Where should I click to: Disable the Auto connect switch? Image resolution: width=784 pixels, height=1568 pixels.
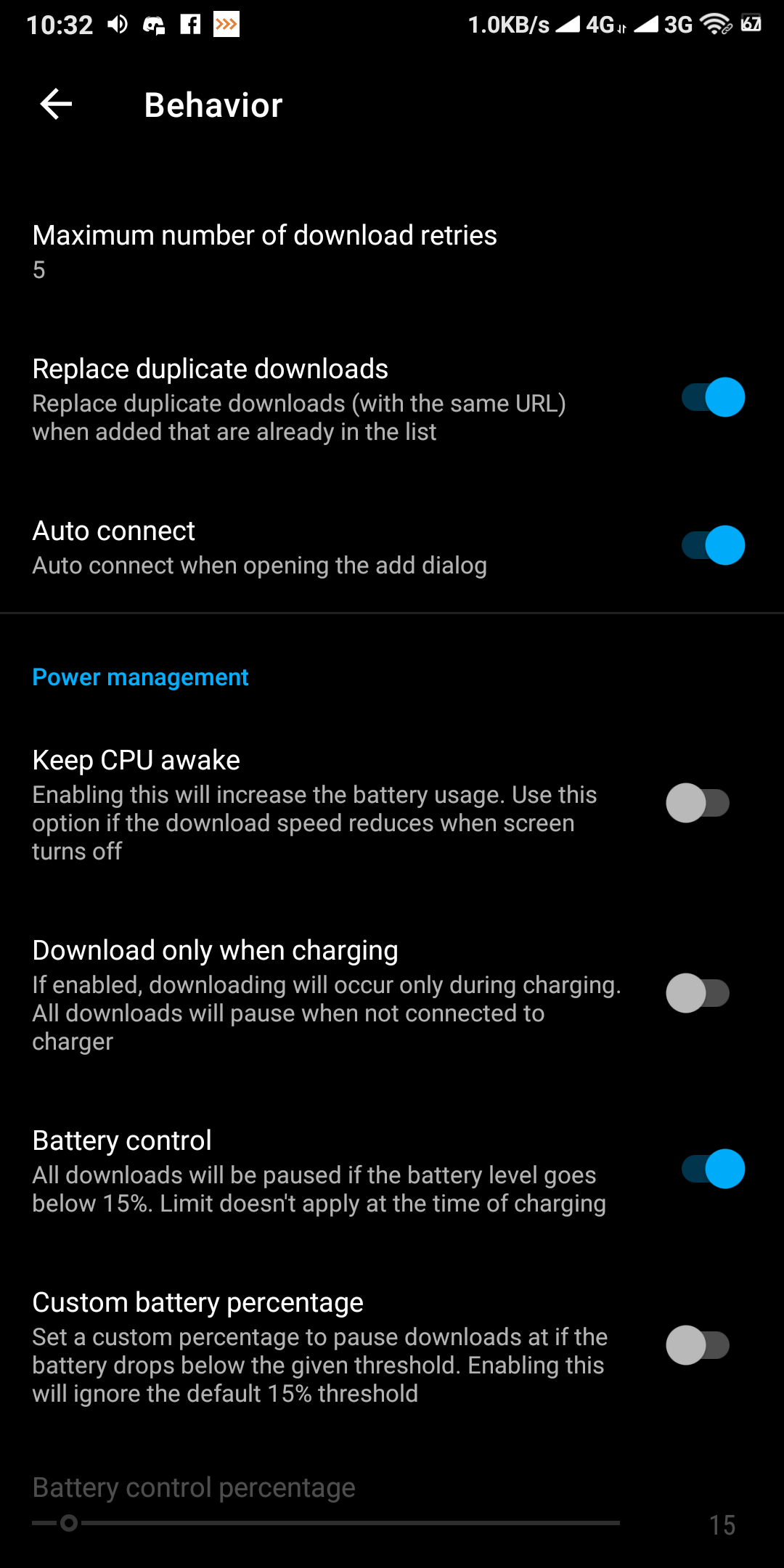click(x=713, y=545)
